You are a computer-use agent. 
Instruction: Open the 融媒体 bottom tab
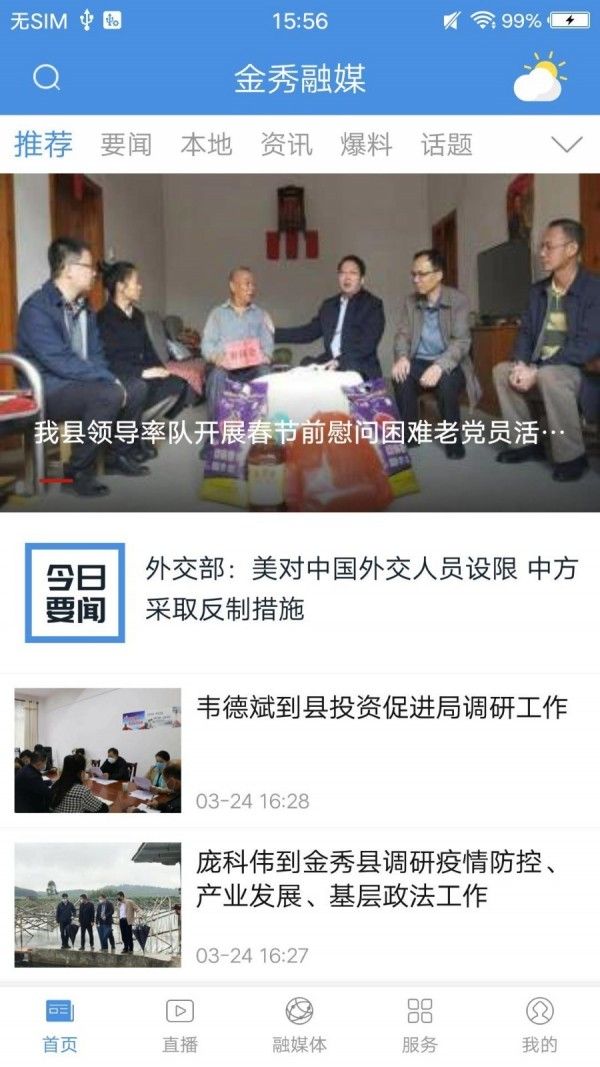pyautogui.click(x=300, y=1024)
